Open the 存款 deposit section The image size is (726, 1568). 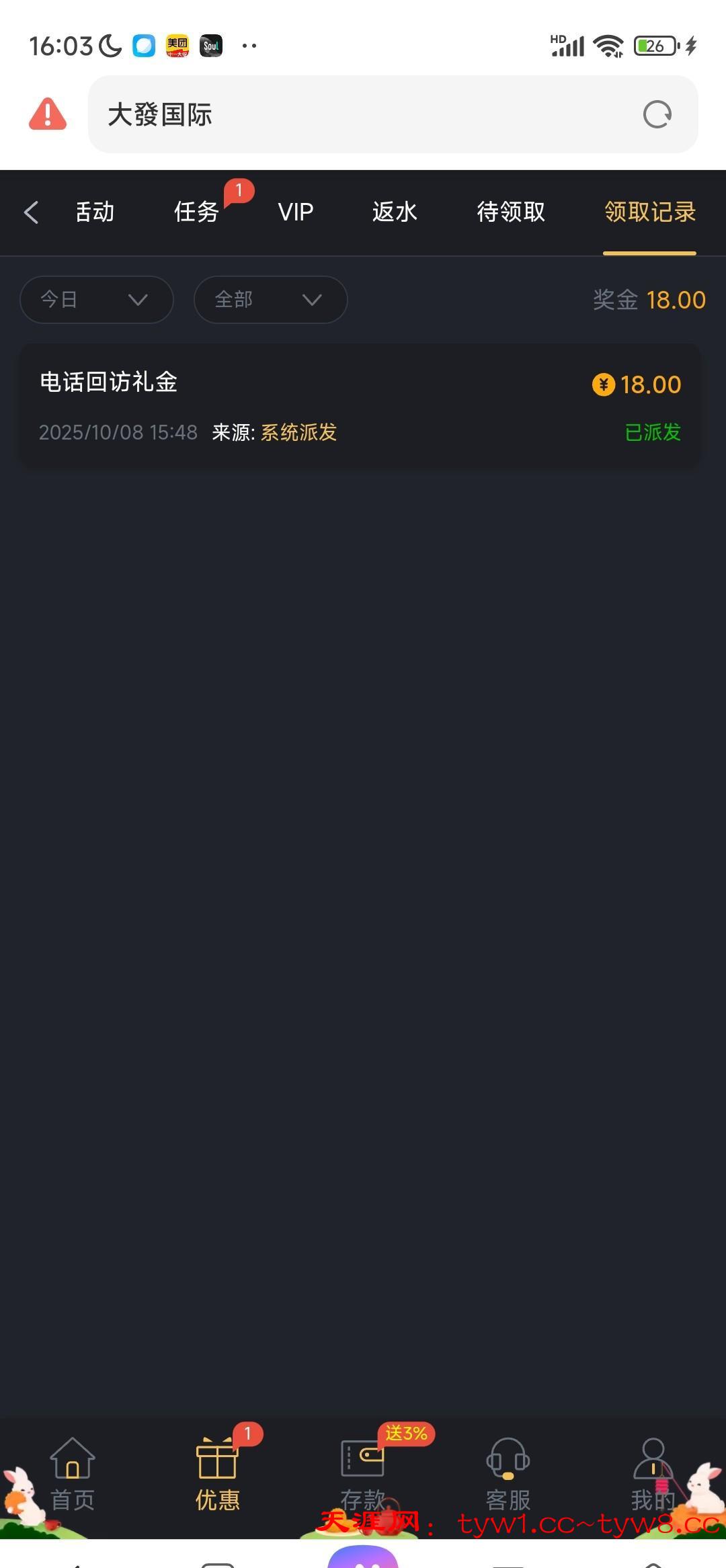tap(363, 1472)
